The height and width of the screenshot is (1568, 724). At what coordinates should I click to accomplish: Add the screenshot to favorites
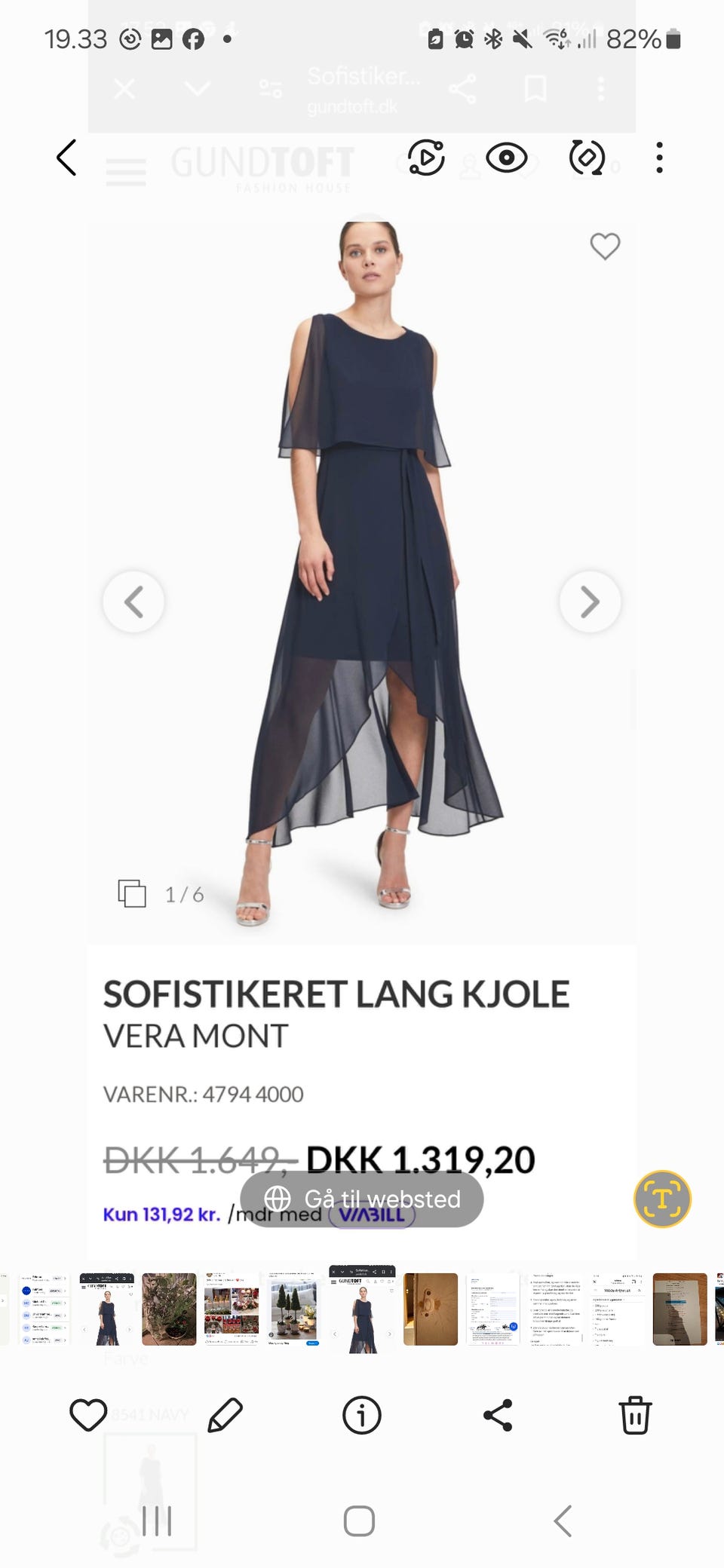point(87,1414)
